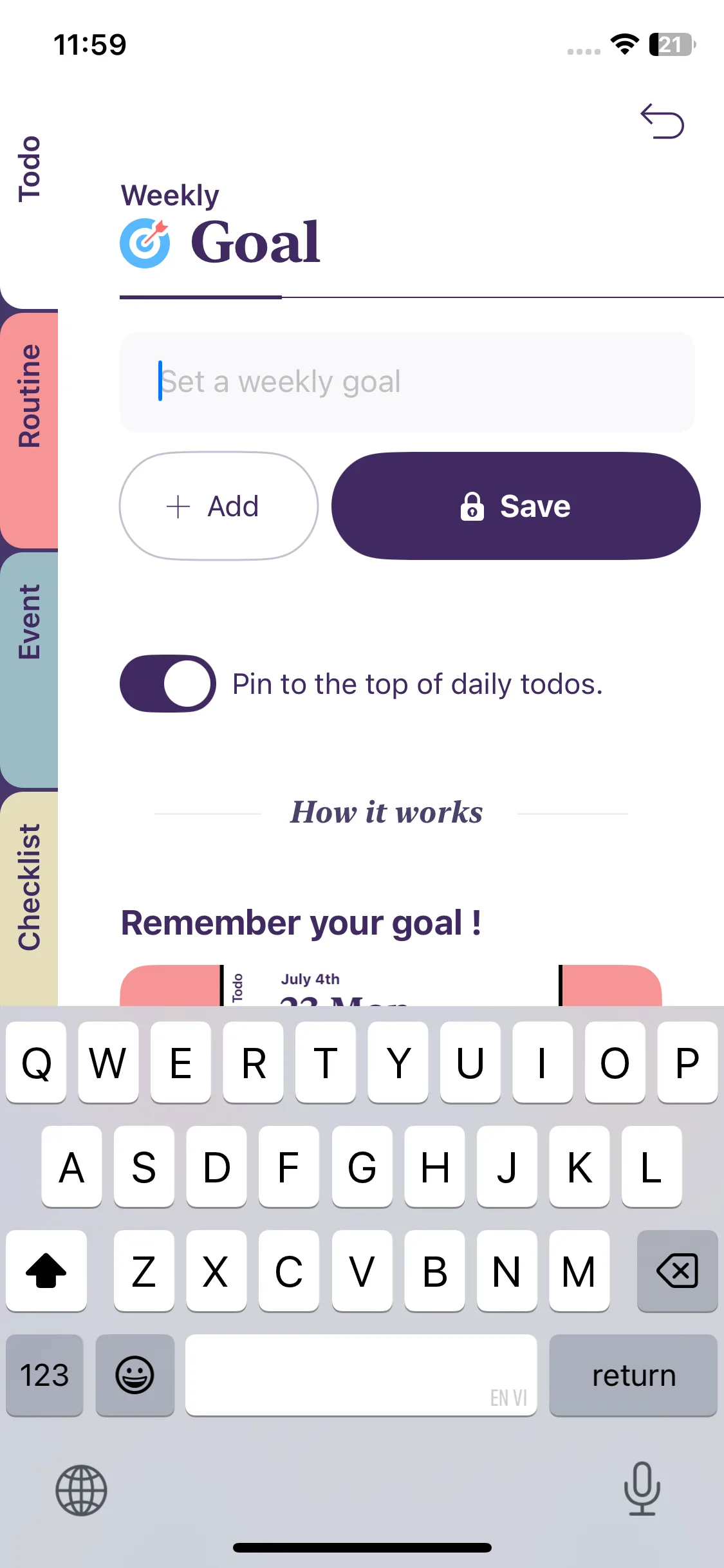The height and width of the screenshot is (1568, 724).
Task: Tap the back arrow icon
Action: point(662,121)
